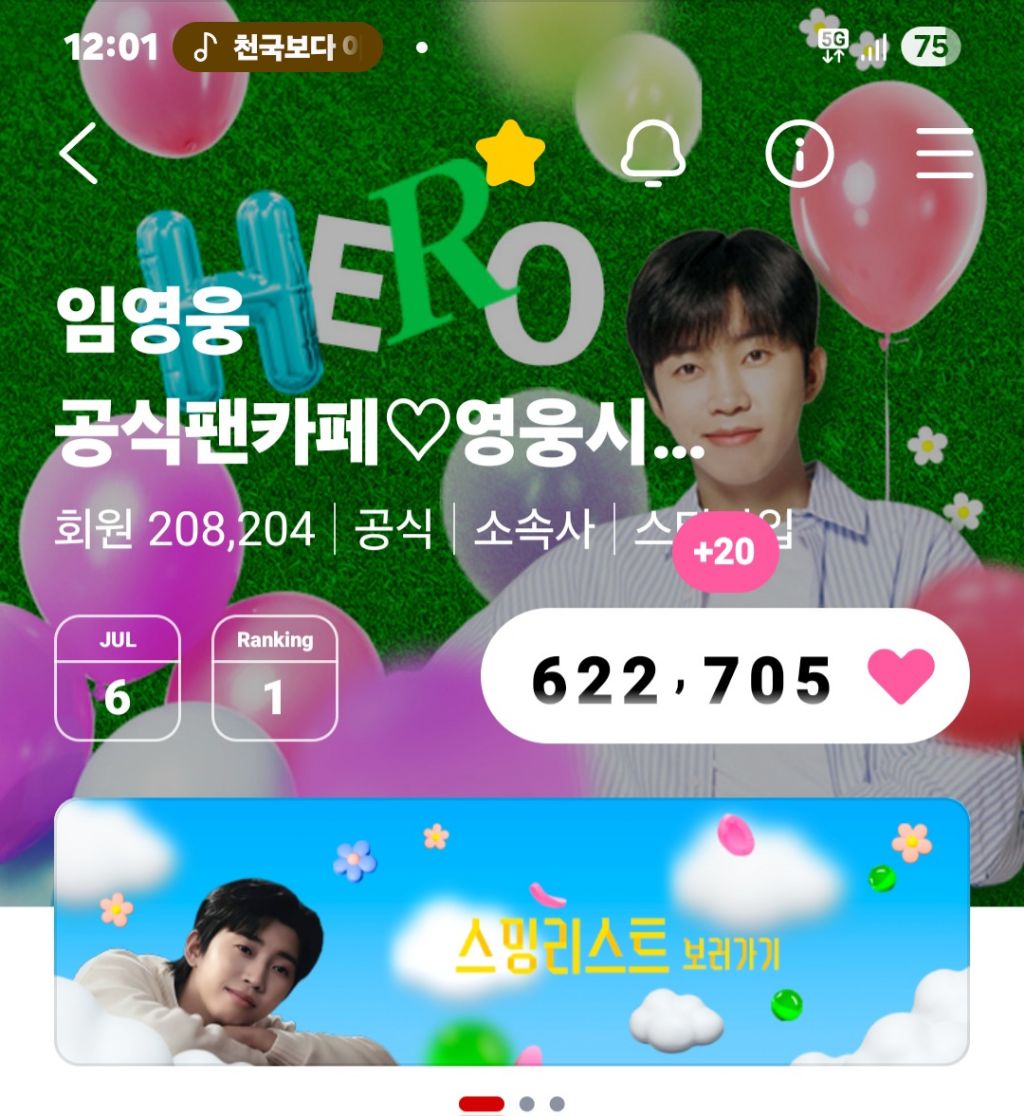The height and width of the screenshot is (1116, 1024).
Task: Open the notifications bell
Action: click(653, 154)
